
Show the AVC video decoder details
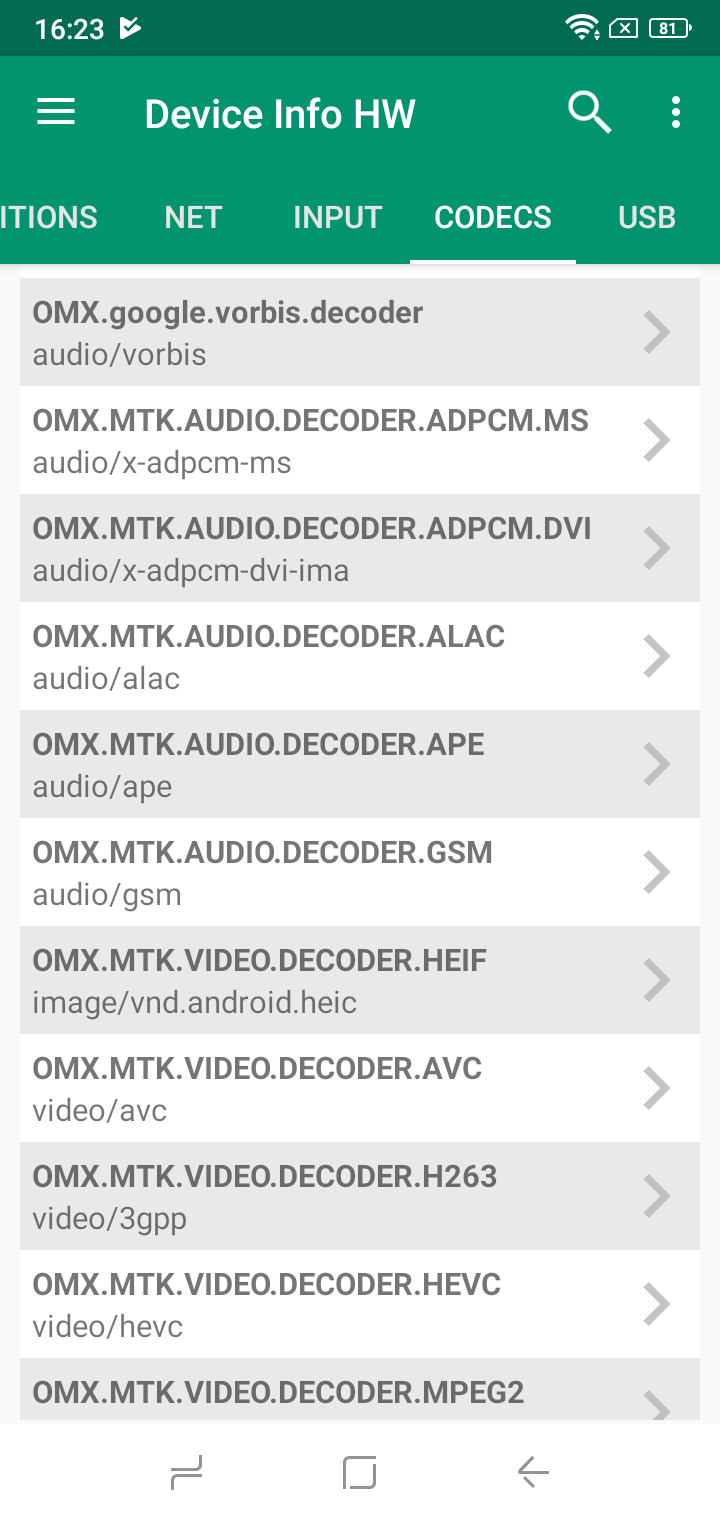coord(359,1088)
